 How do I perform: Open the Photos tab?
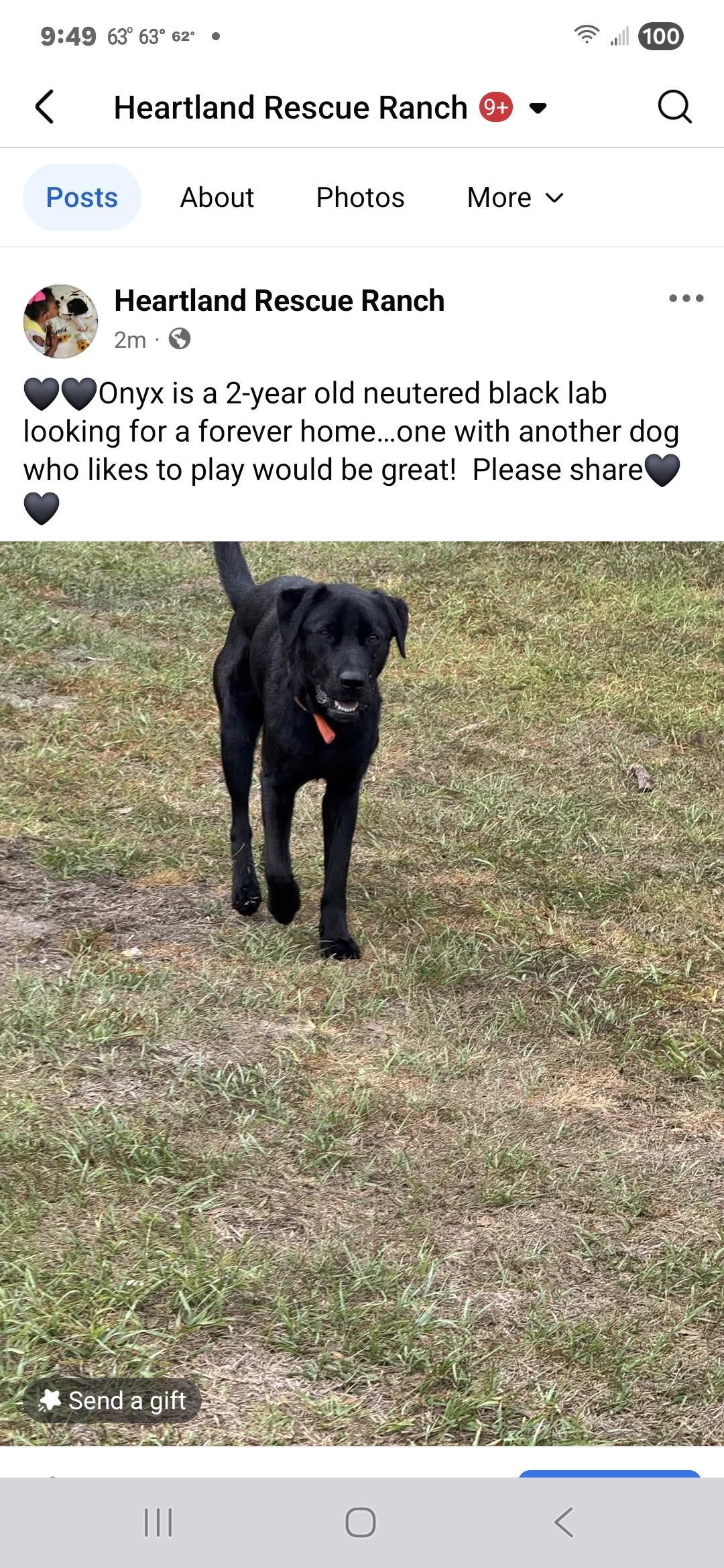[x=360, y=198]
